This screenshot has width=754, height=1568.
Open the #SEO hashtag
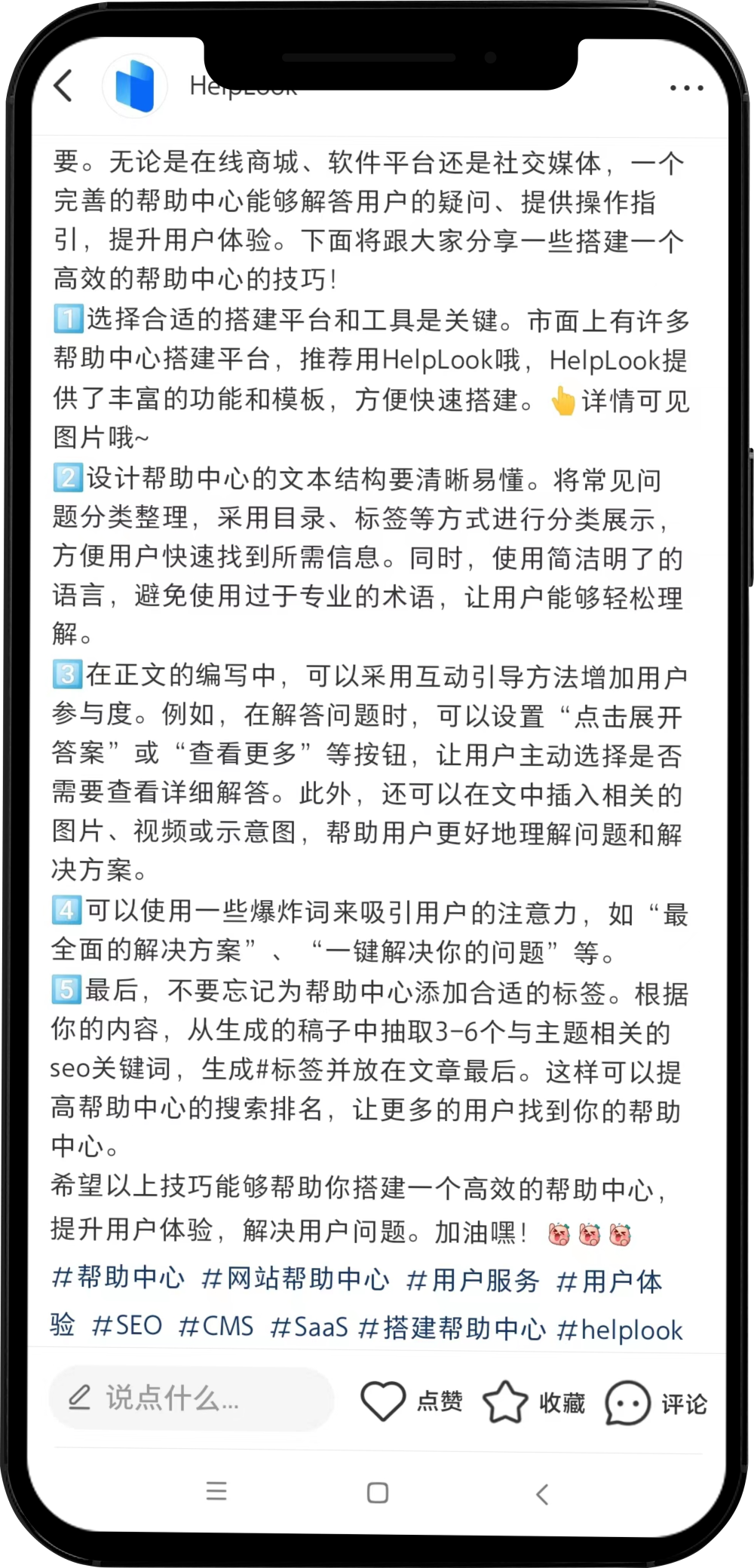pos(127,1325)
